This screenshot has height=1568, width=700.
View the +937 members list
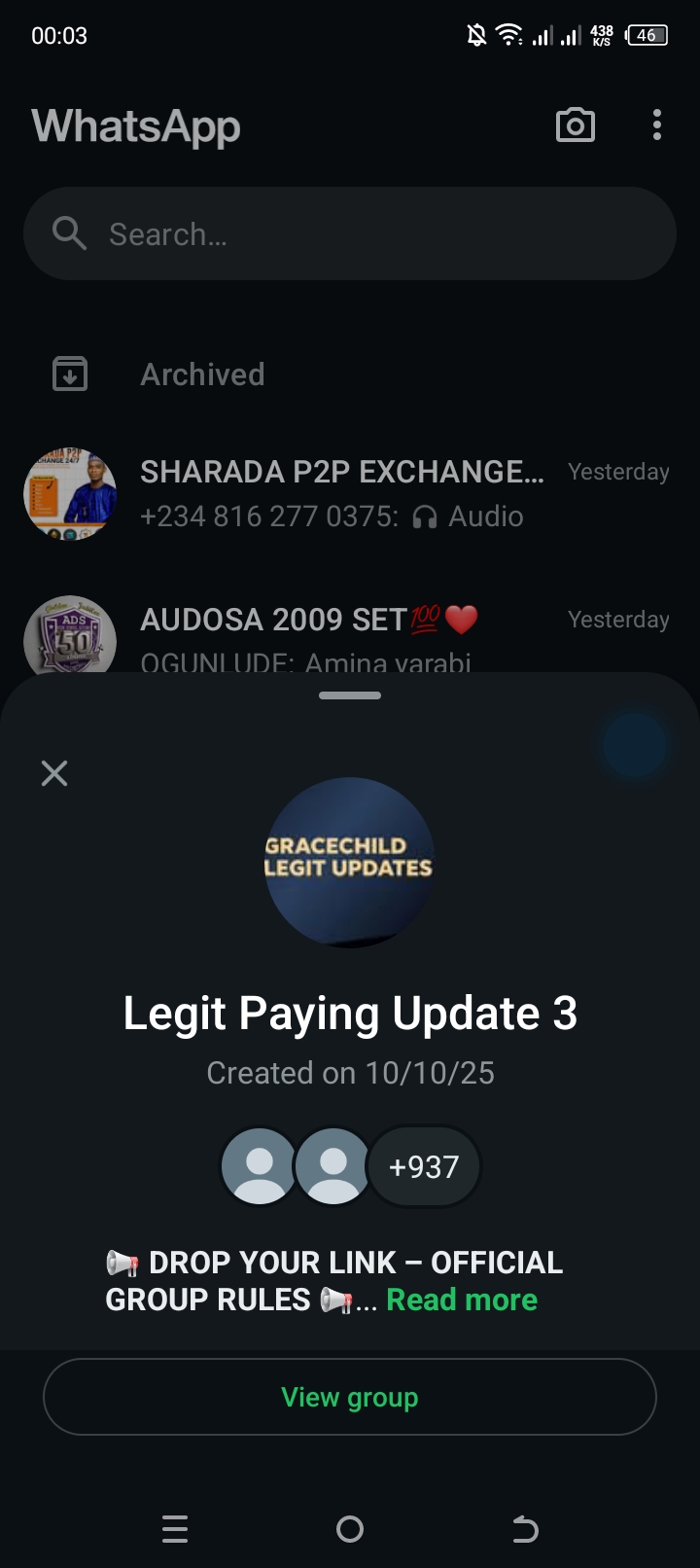(424, 1166)
